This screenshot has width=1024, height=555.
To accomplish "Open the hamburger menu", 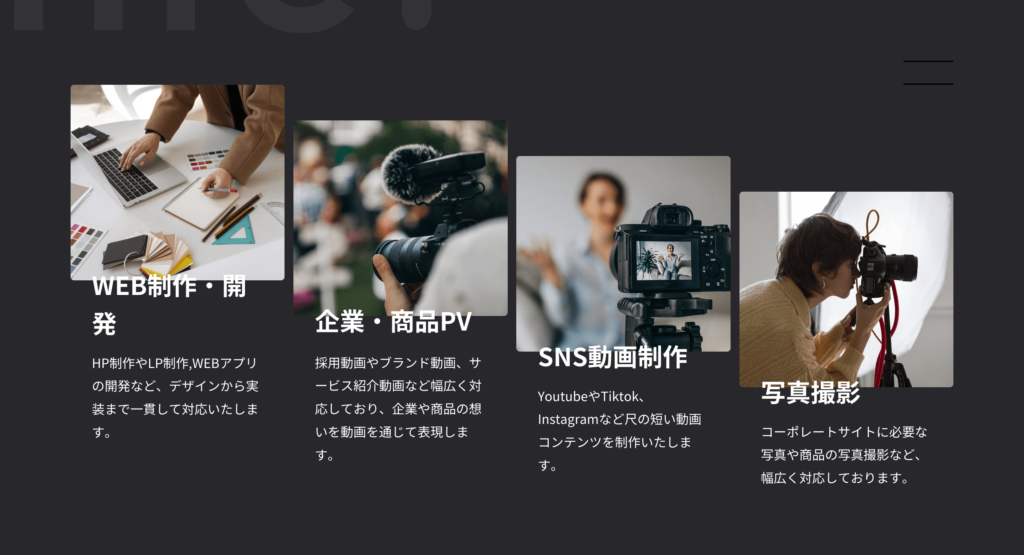I will click(x=928, y=73).
